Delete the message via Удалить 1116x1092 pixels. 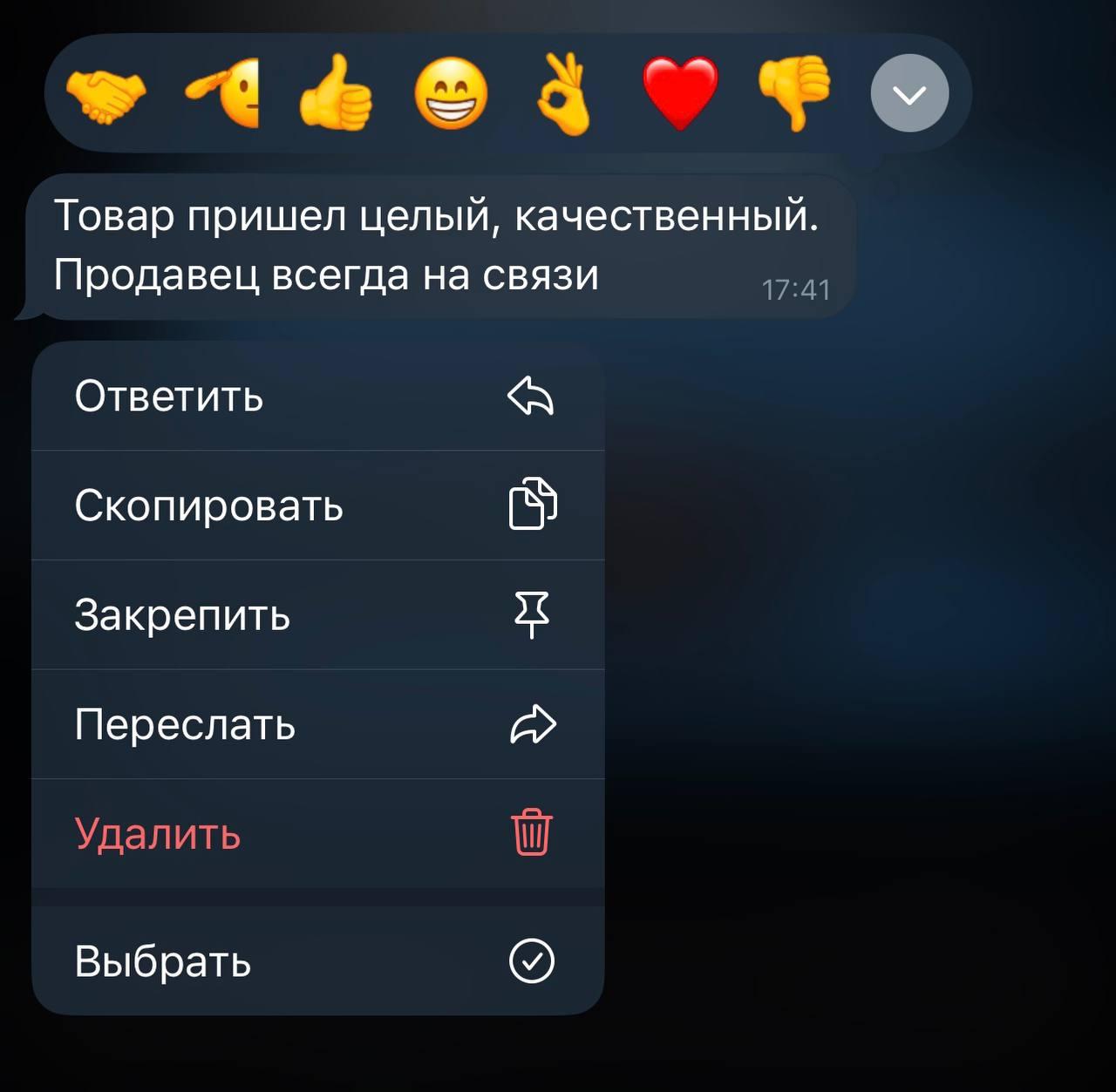[317, 833]
